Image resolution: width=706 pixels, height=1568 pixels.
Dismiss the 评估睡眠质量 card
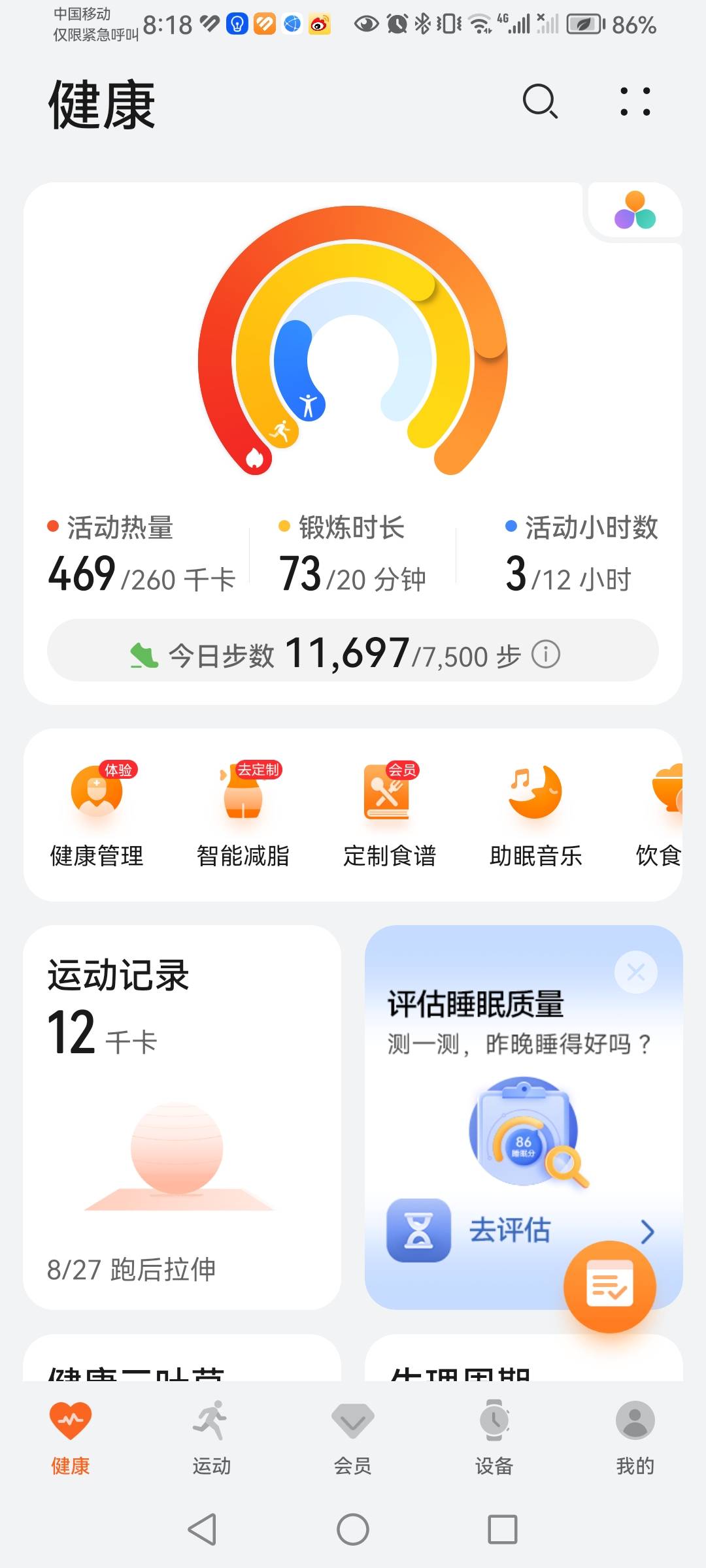[x=635, y=972]
